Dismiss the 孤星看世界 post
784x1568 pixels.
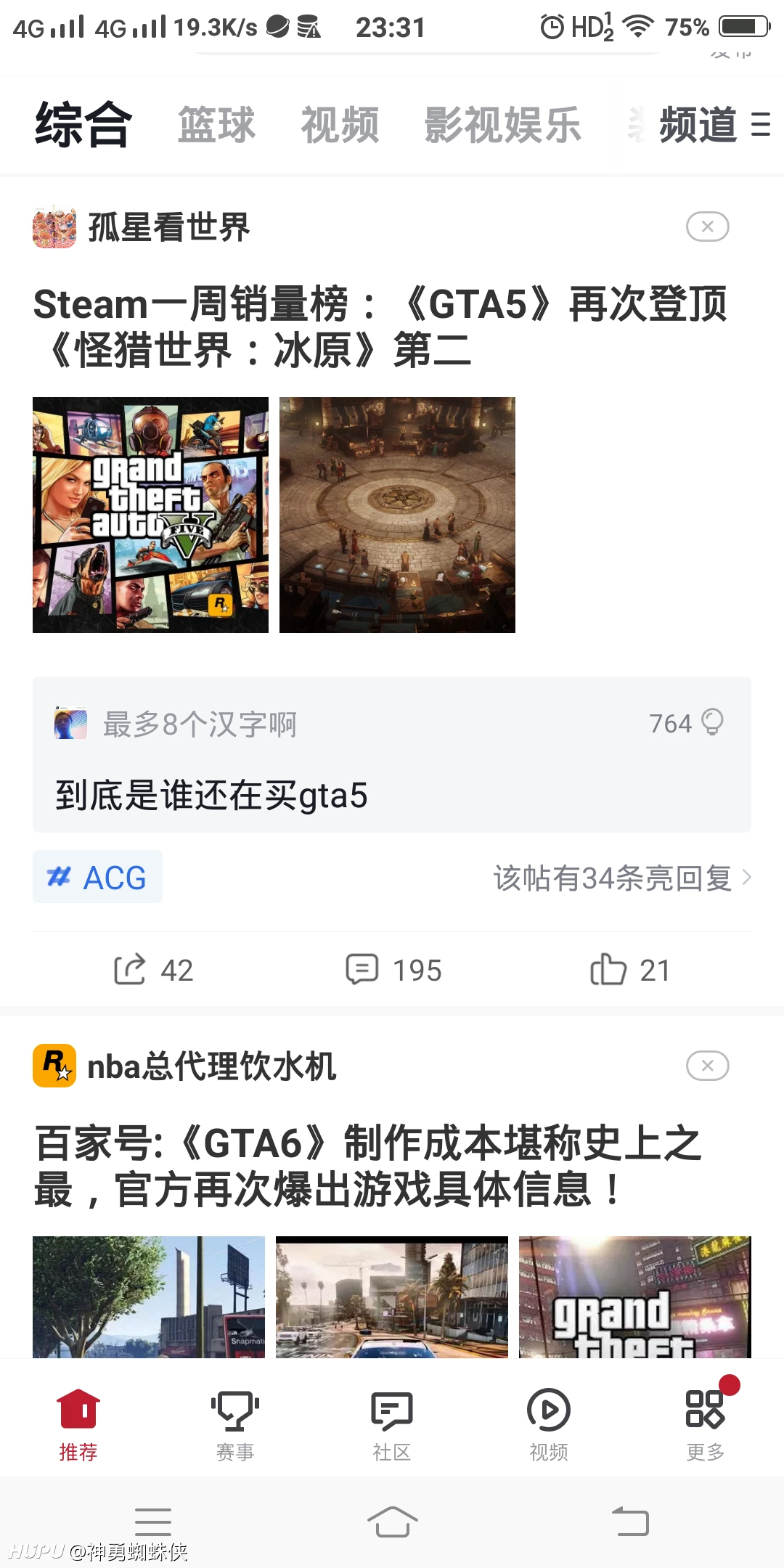pyautogui.click(x=707, y=226)
